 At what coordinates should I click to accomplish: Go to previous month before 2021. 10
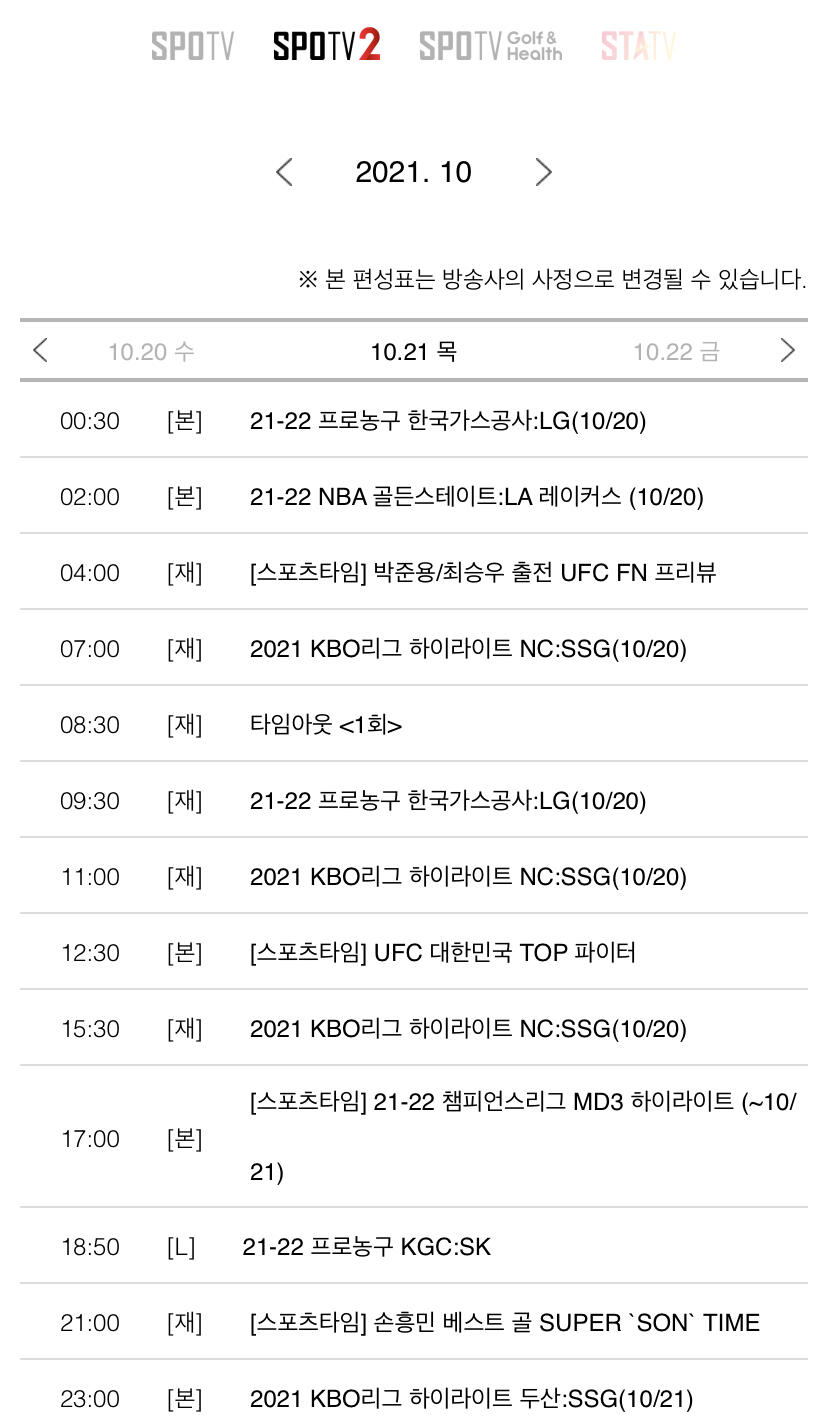284,172
